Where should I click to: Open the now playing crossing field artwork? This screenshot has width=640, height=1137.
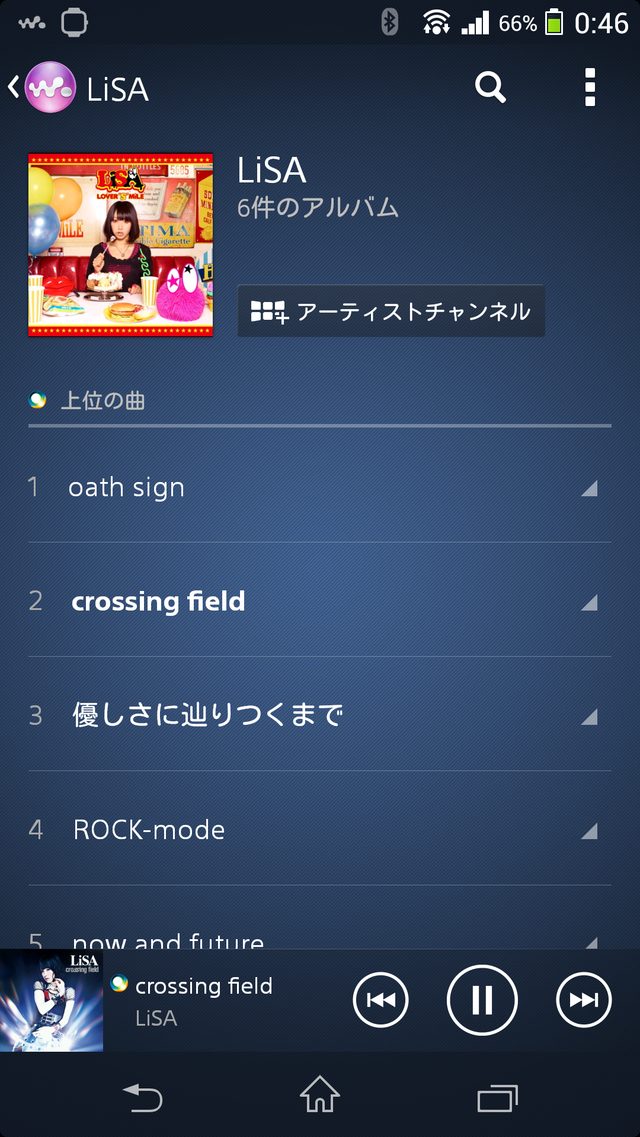51,1001
